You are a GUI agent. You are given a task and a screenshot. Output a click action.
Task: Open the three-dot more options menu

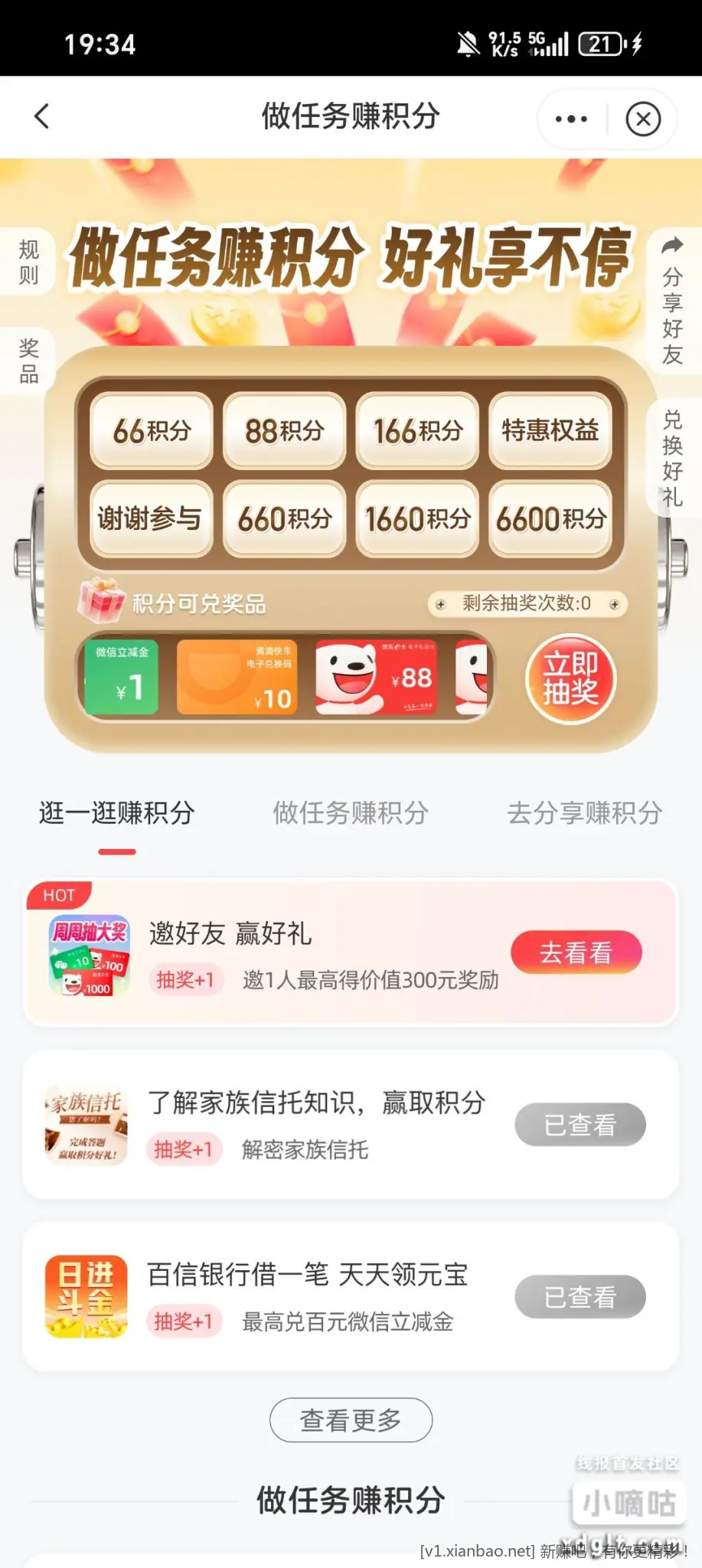571,119
